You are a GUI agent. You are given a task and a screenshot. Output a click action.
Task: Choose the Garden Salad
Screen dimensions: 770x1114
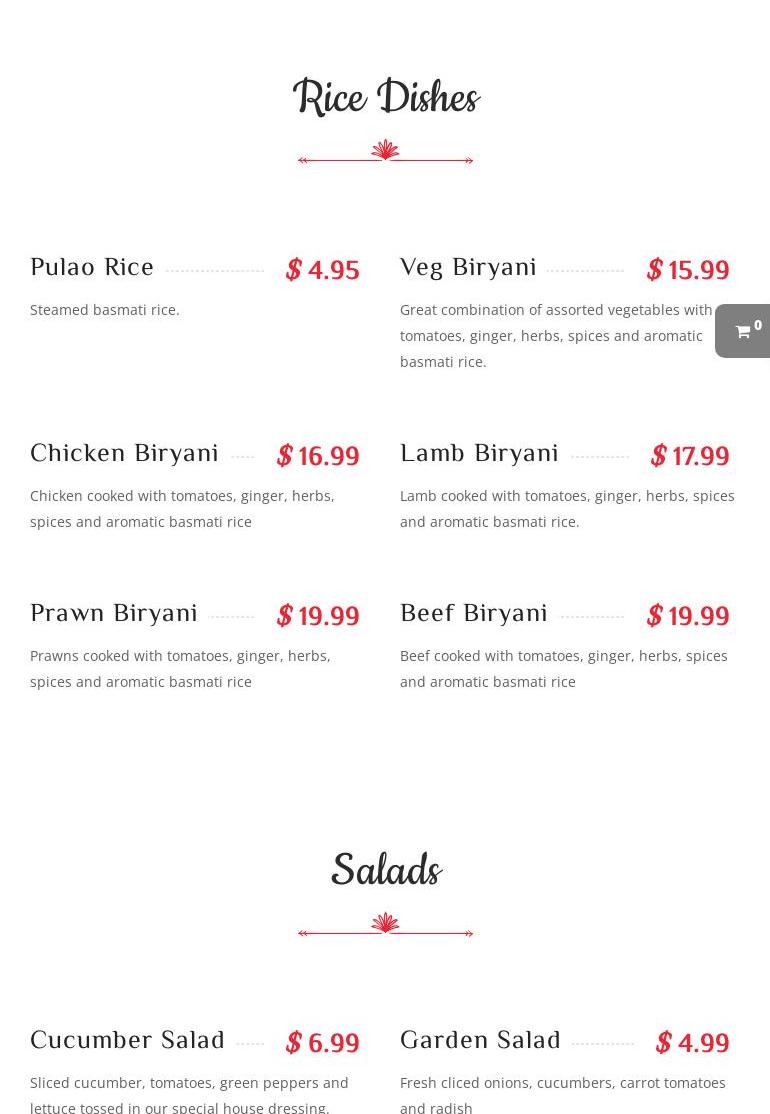pos(480,1040)
